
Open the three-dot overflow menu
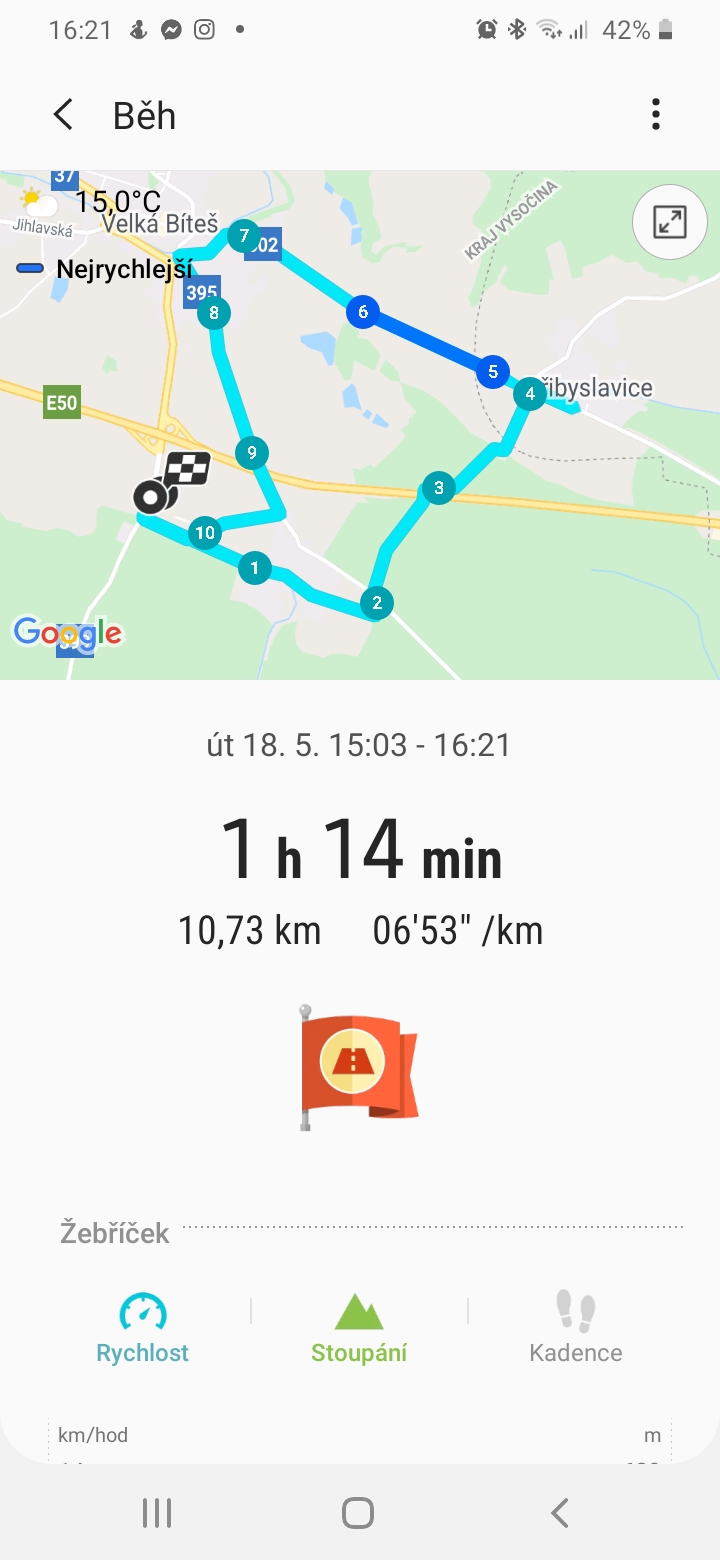pos(656,115)
